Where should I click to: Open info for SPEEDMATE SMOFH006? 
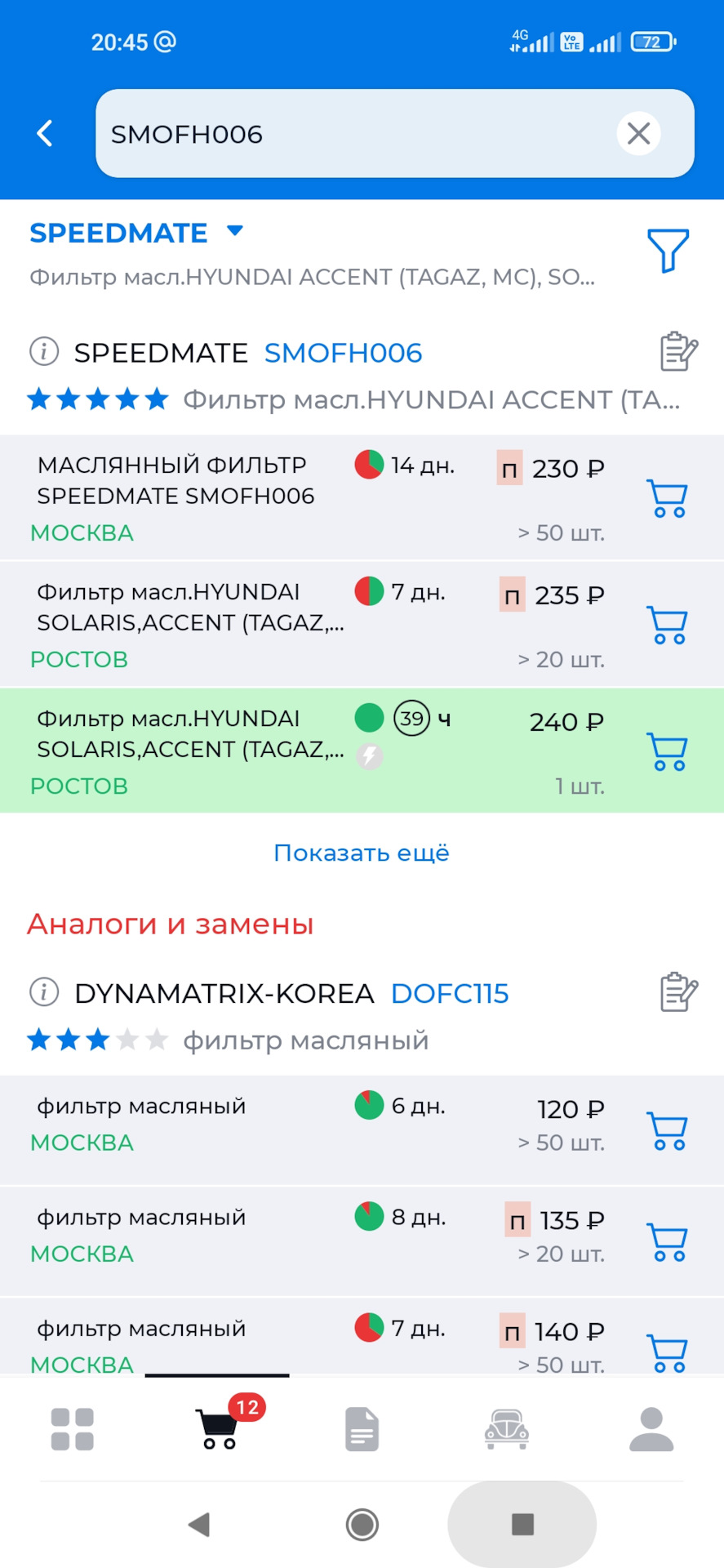[44, 353]
